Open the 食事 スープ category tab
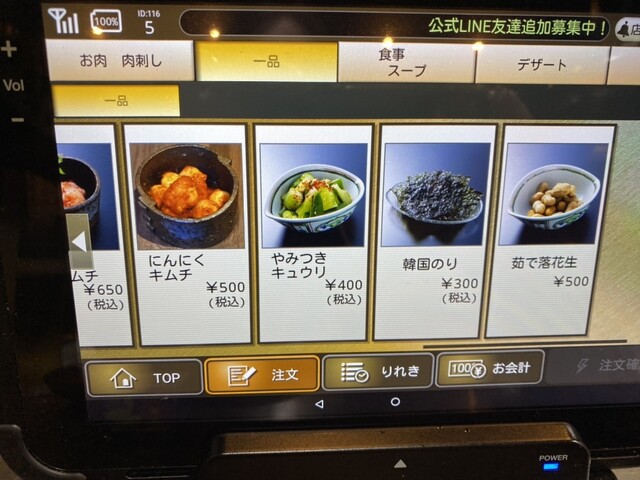Image resolution: width=640 pixels, height=480 pixels. [404, 64]
